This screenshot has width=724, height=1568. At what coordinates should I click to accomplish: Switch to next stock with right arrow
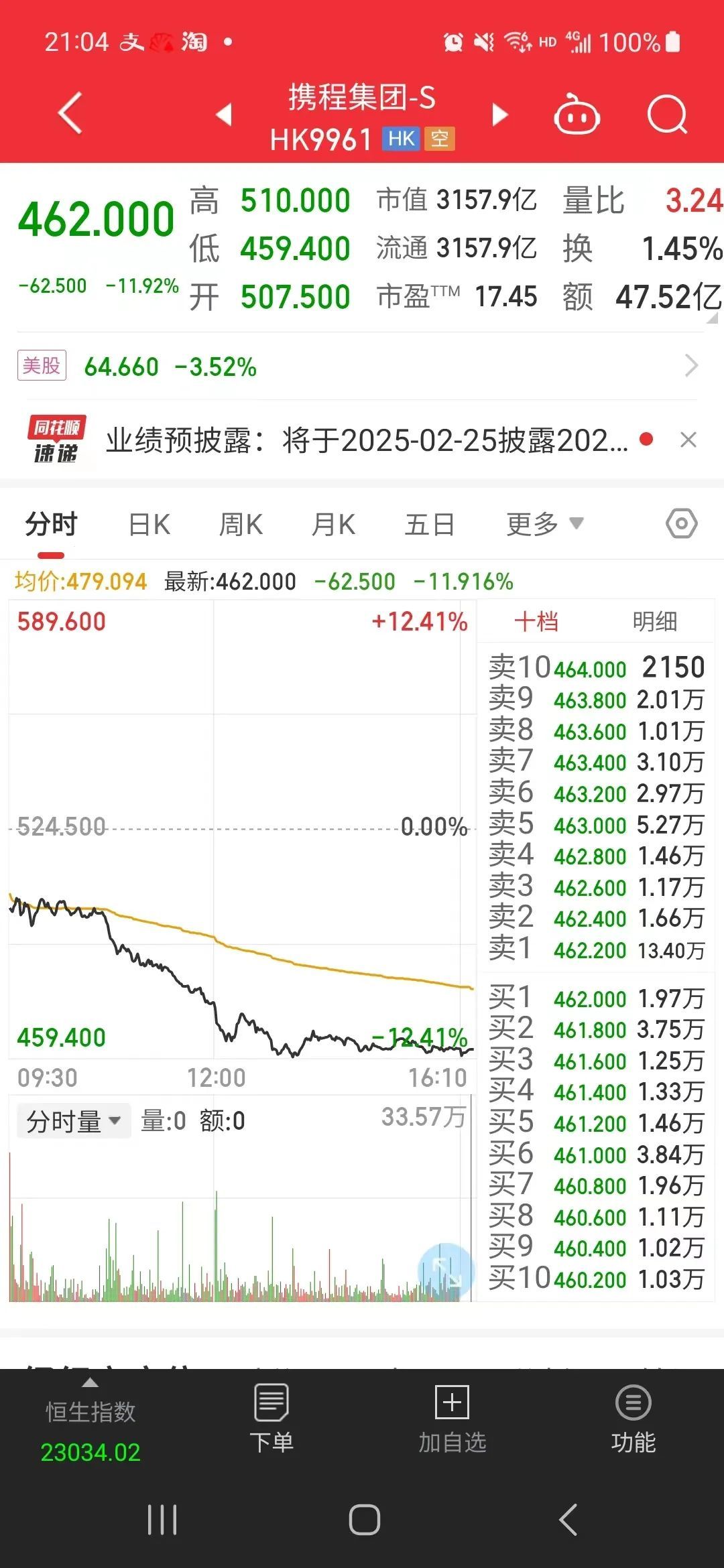[499, 114]
